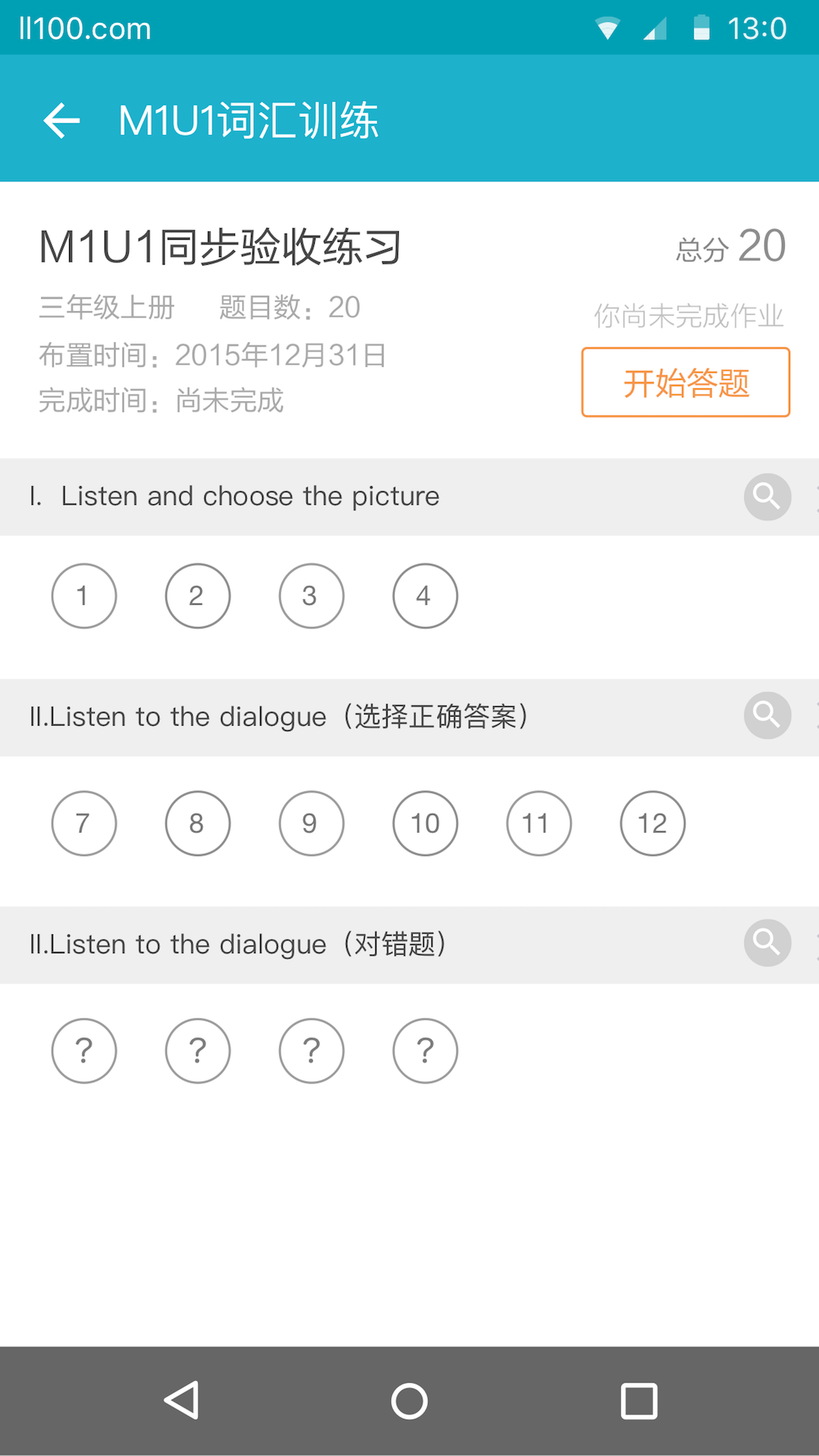Image resolution: width=819 pixels, height=1456 pixels.
Task: Select question circle 12
Action: pyautogui.click(x=652, y=823)
